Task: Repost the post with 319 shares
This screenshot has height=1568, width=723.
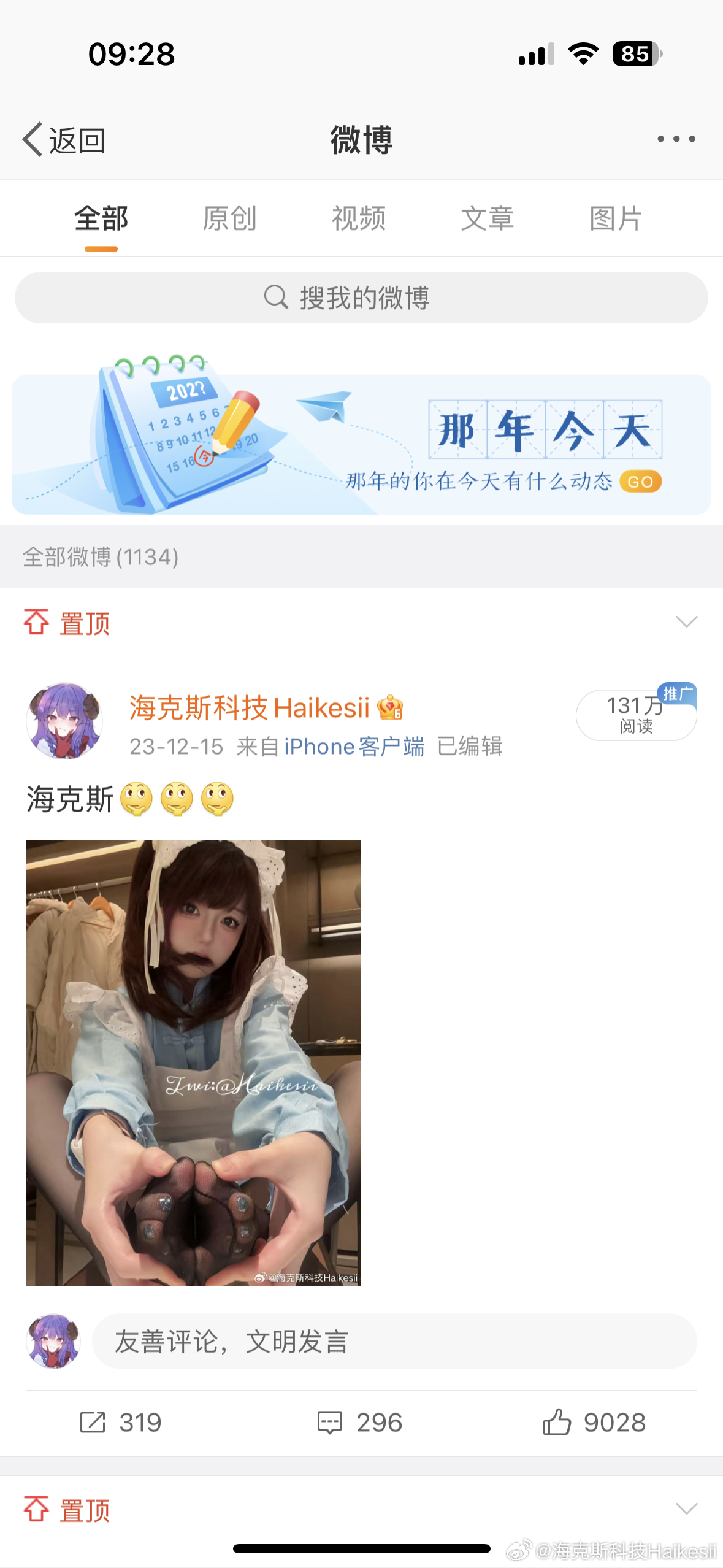Action: 121,1422
